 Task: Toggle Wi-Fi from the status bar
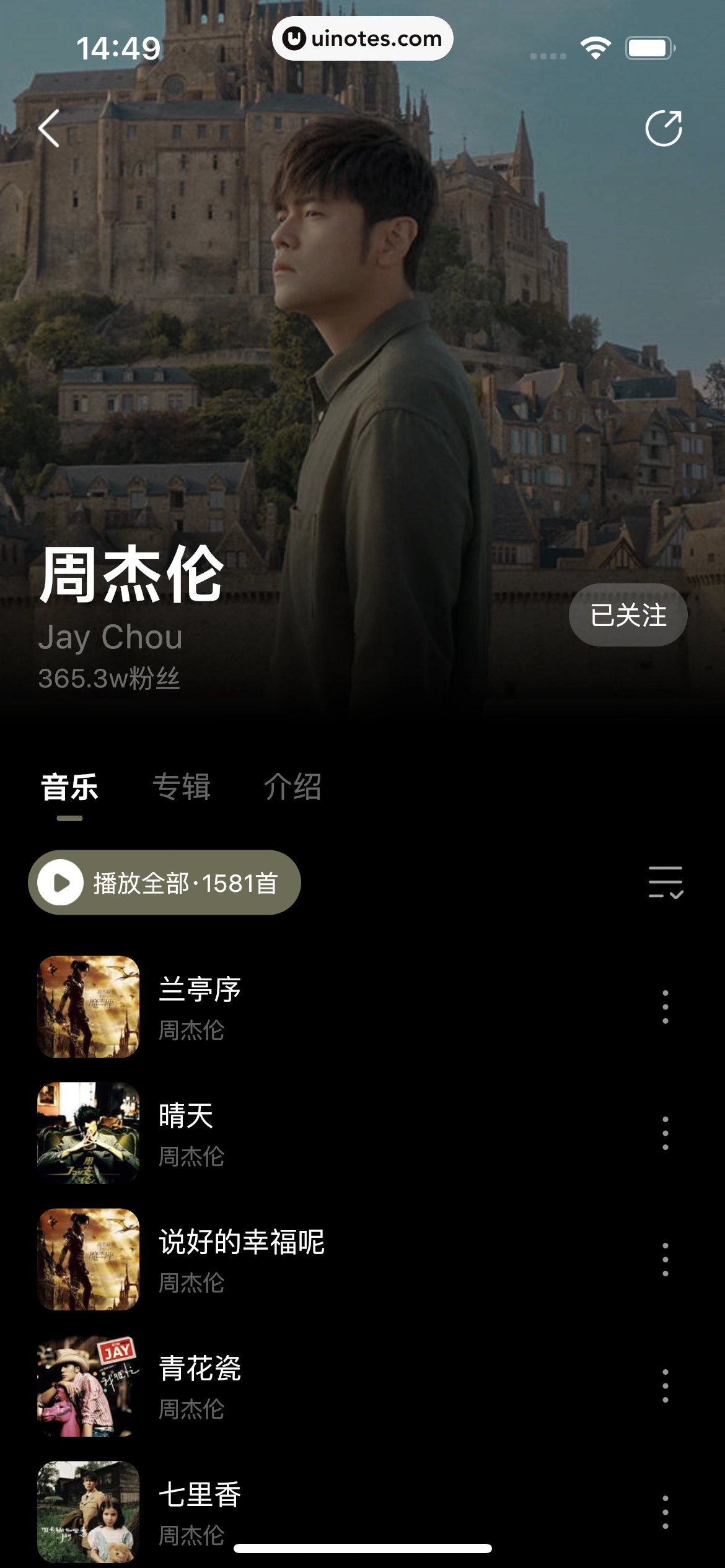pyautogui.click(x=595, y=46)
